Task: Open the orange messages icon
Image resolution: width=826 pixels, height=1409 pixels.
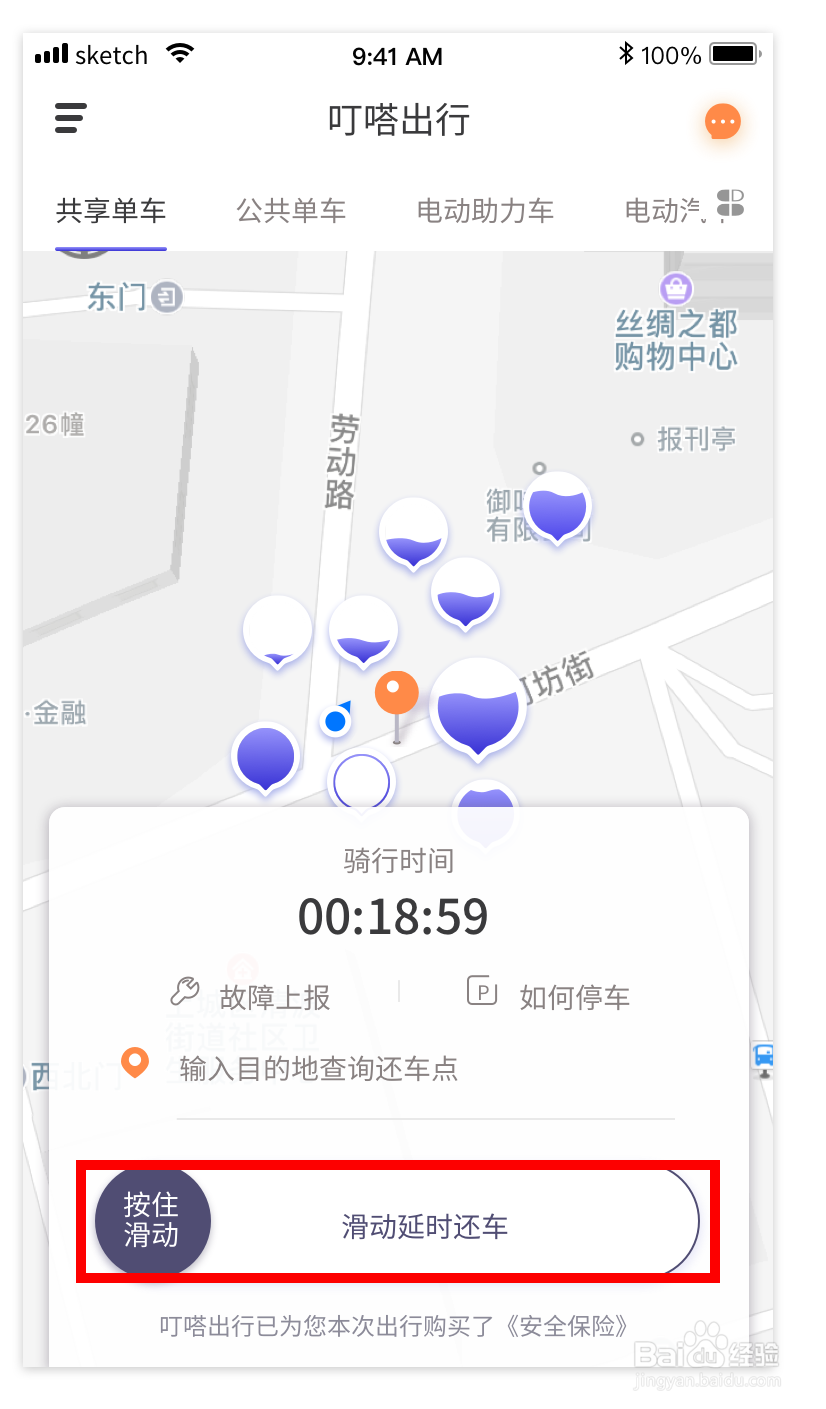Action: click(x=722, y=122)
